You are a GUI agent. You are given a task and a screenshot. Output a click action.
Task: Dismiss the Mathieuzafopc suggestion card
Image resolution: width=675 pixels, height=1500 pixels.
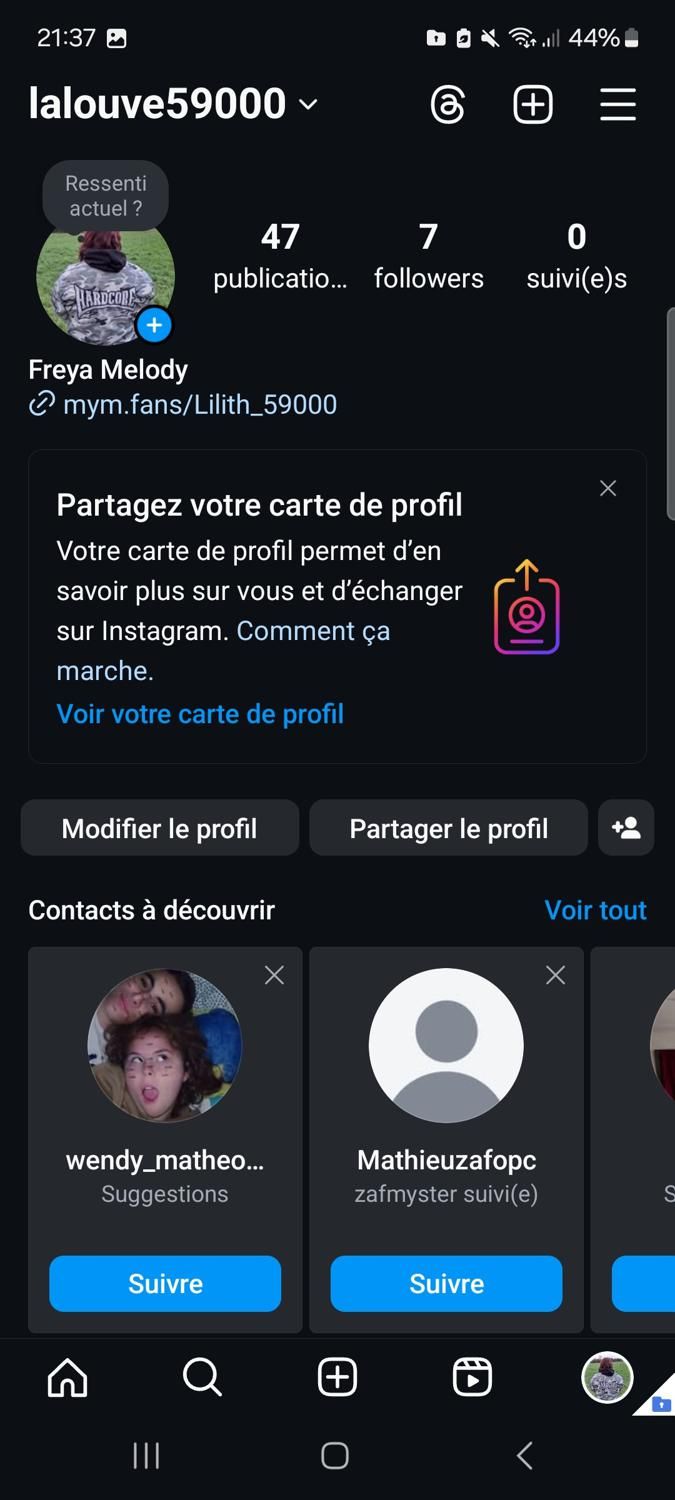pos(556,975)
